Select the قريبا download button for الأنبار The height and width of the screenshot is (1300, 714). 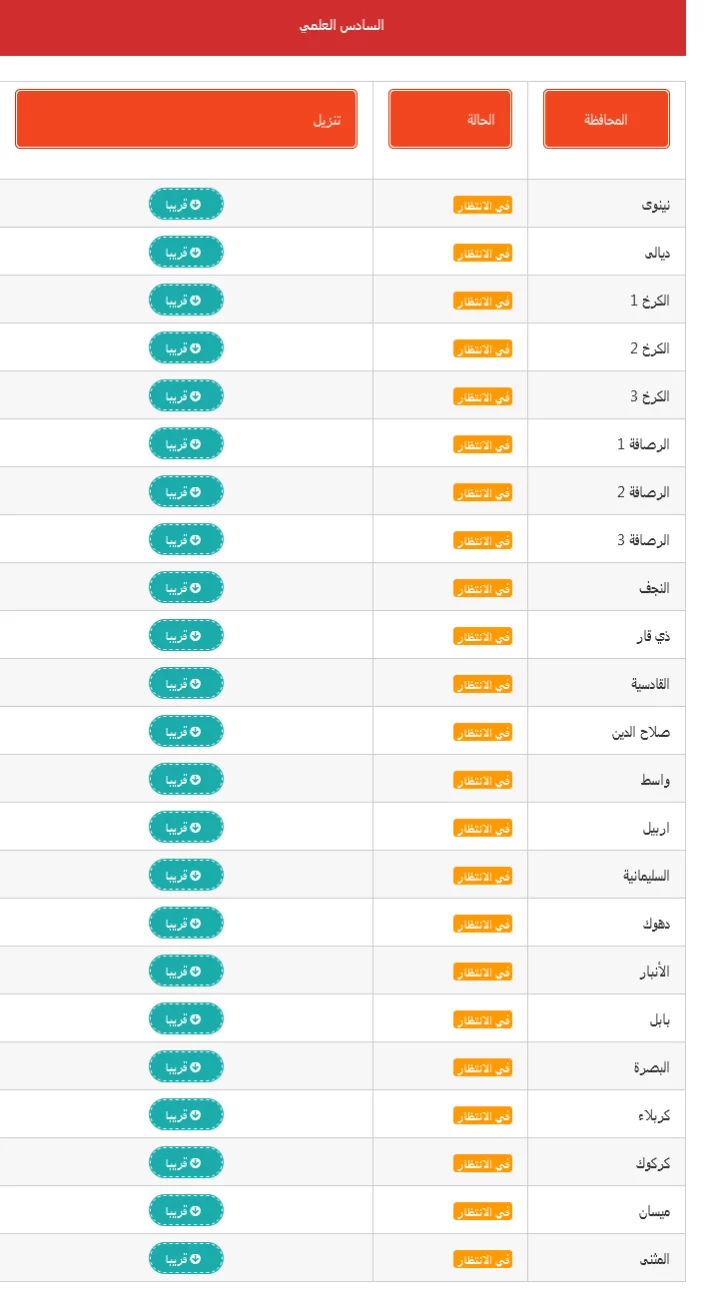(x=186, y=972)
